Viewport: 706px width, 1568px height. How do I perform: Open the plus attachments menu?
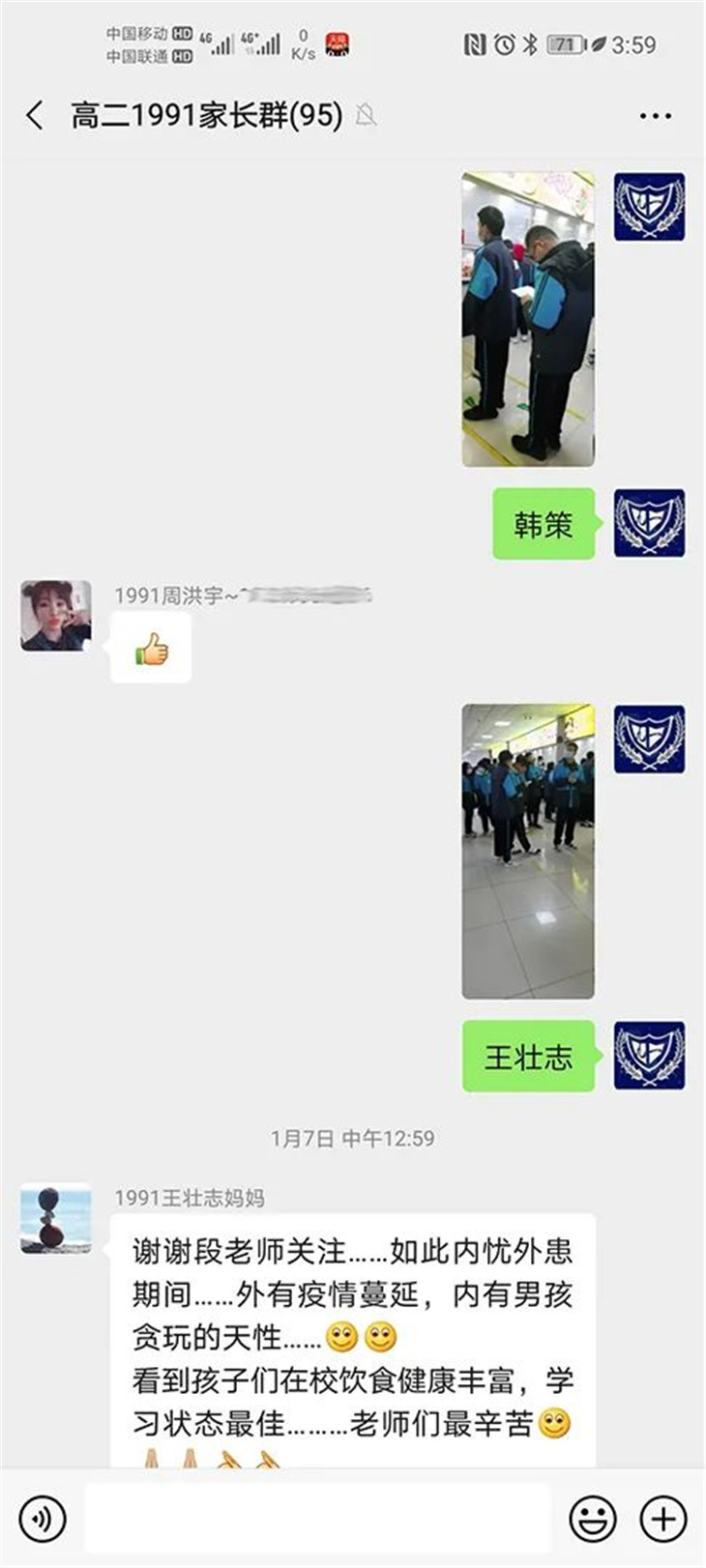tap(663, 1519)
